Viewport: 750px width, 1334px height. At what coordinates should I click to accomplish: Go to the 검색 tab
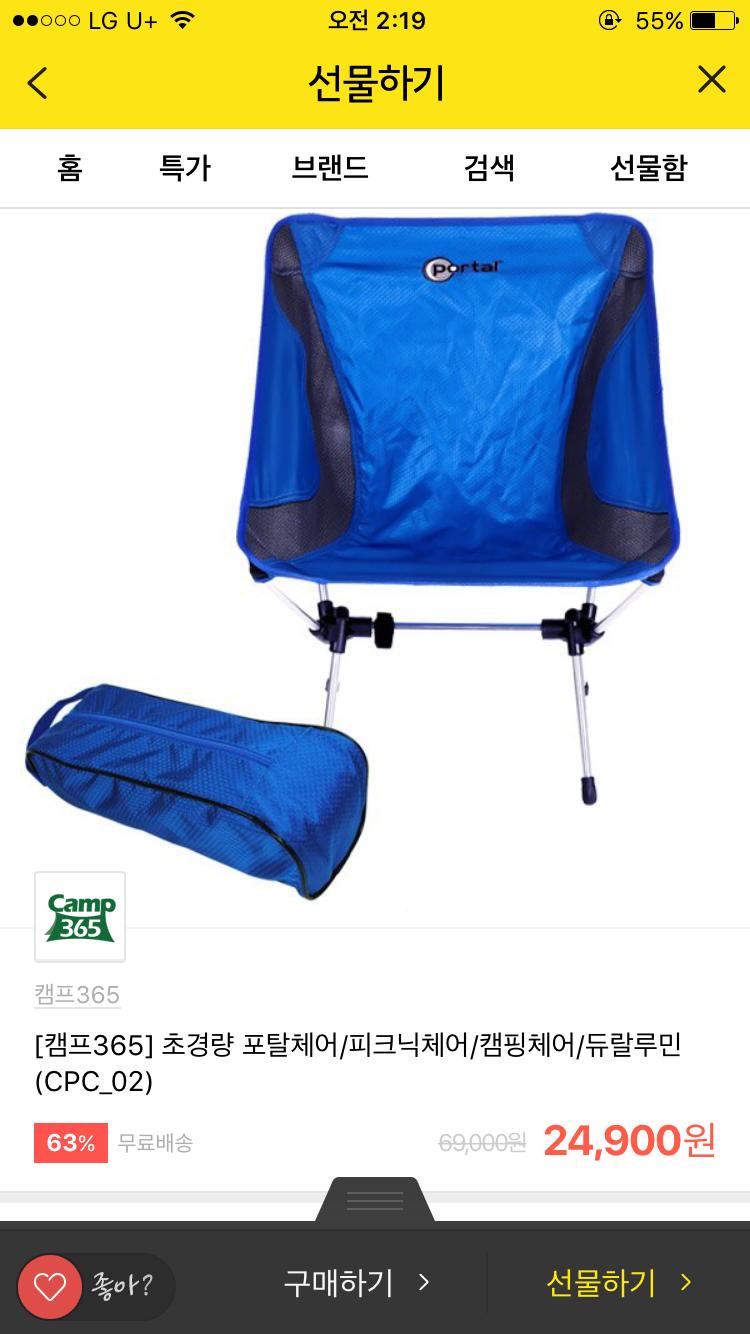(x=489, y=168)
